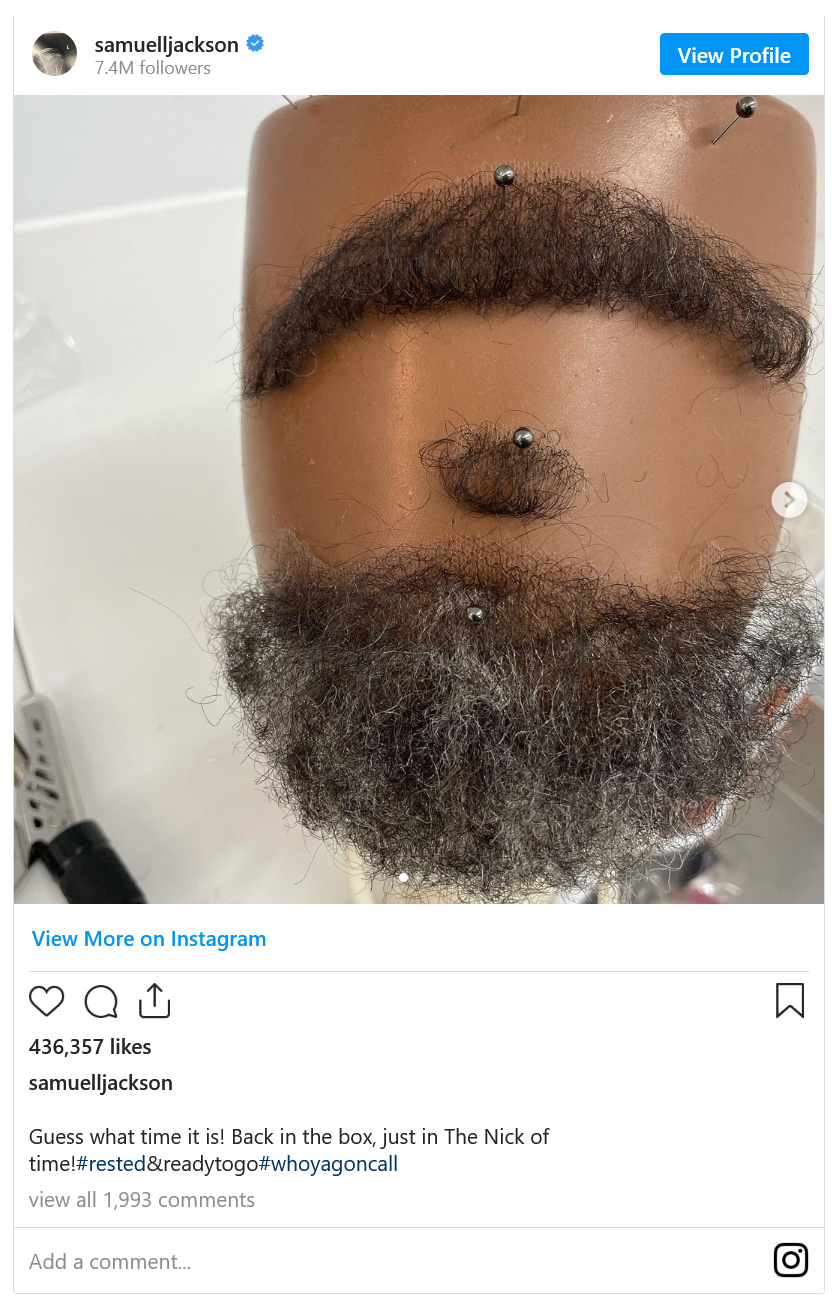This screenshot has width=832, height=1305.
Task: Share this post
Action: 155,1001
